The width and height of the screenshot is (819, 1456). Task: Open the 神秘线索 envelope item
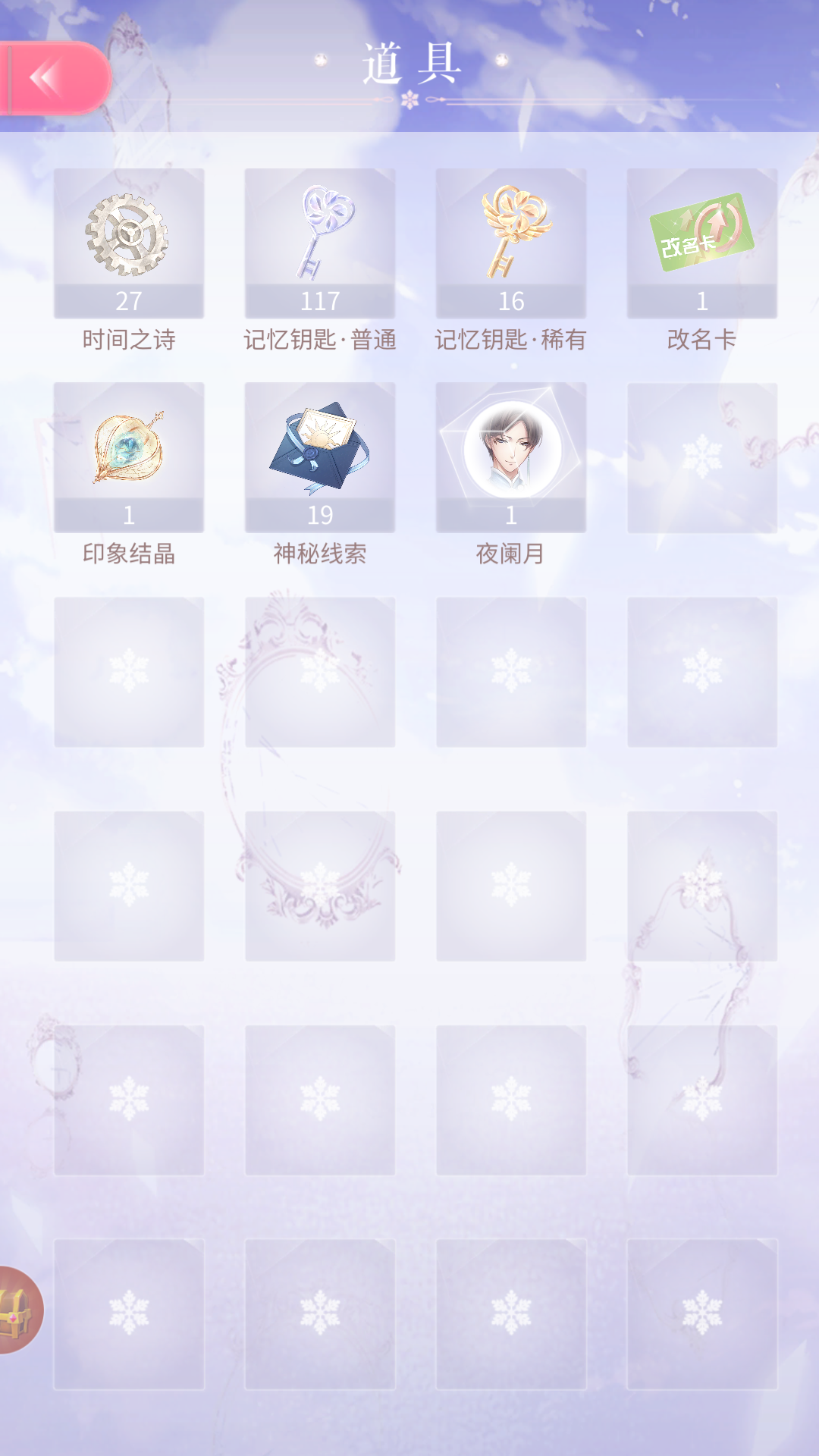320,457
